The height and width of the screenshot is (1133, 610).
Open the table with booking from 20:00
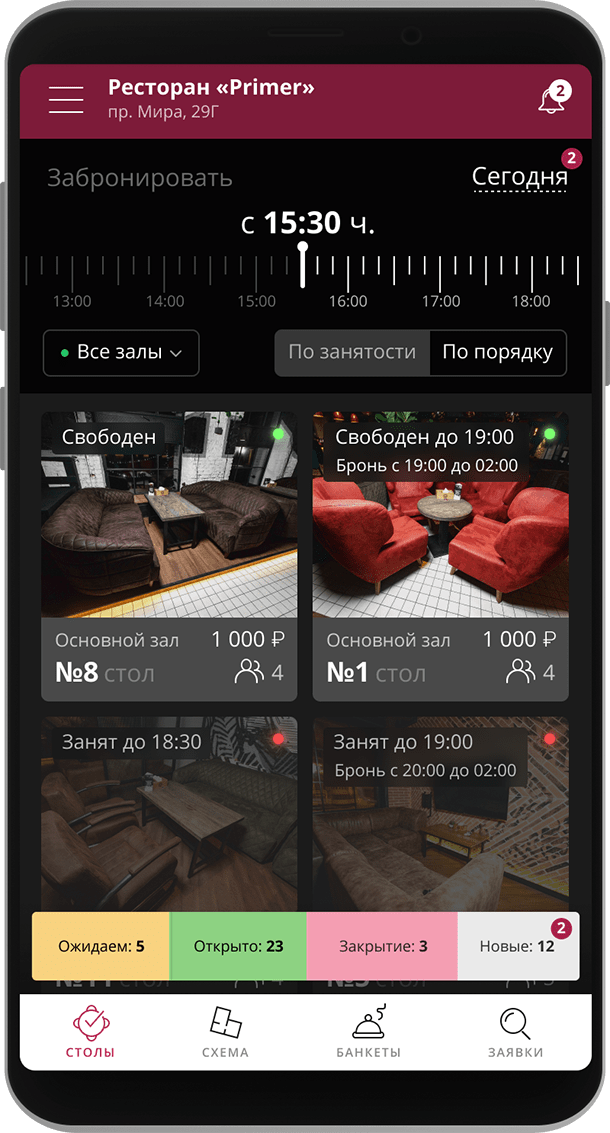click(x=440, y=810)
